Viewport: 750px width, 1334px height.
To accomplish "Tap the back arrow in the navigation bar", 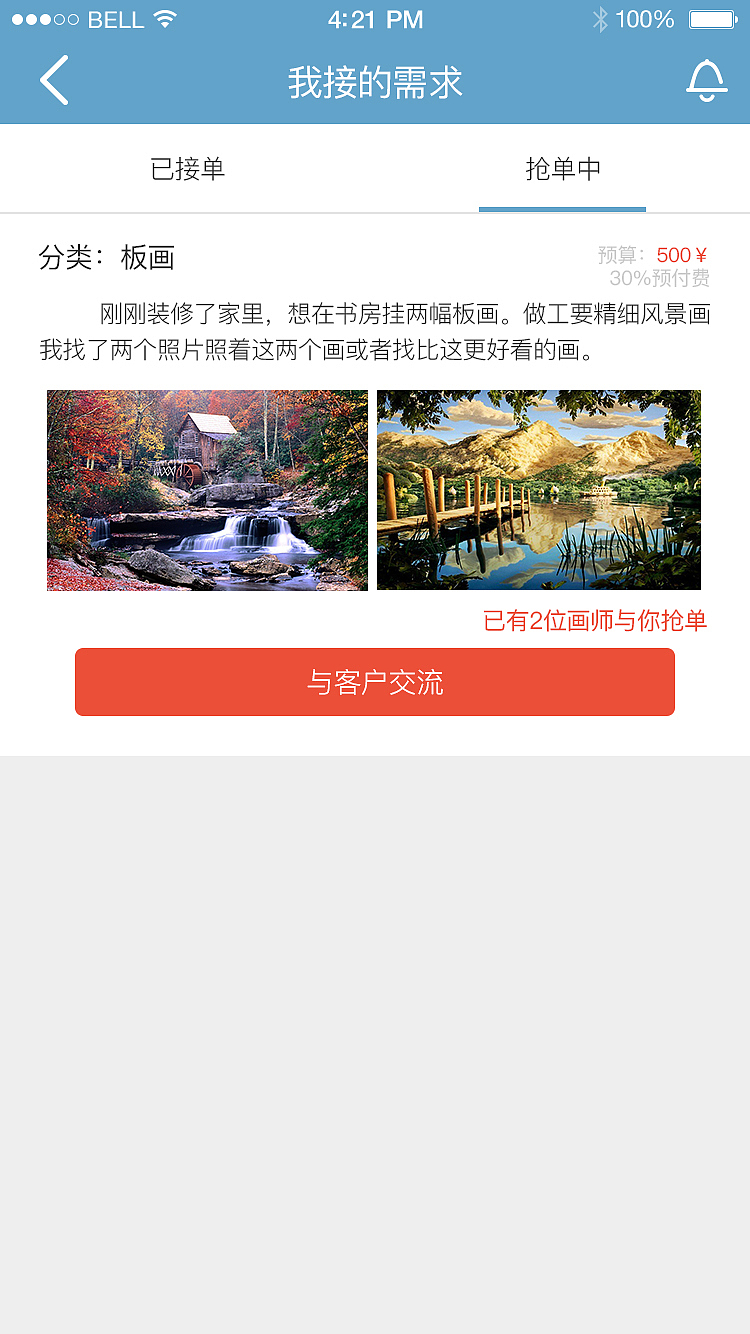I will (52, 79).
